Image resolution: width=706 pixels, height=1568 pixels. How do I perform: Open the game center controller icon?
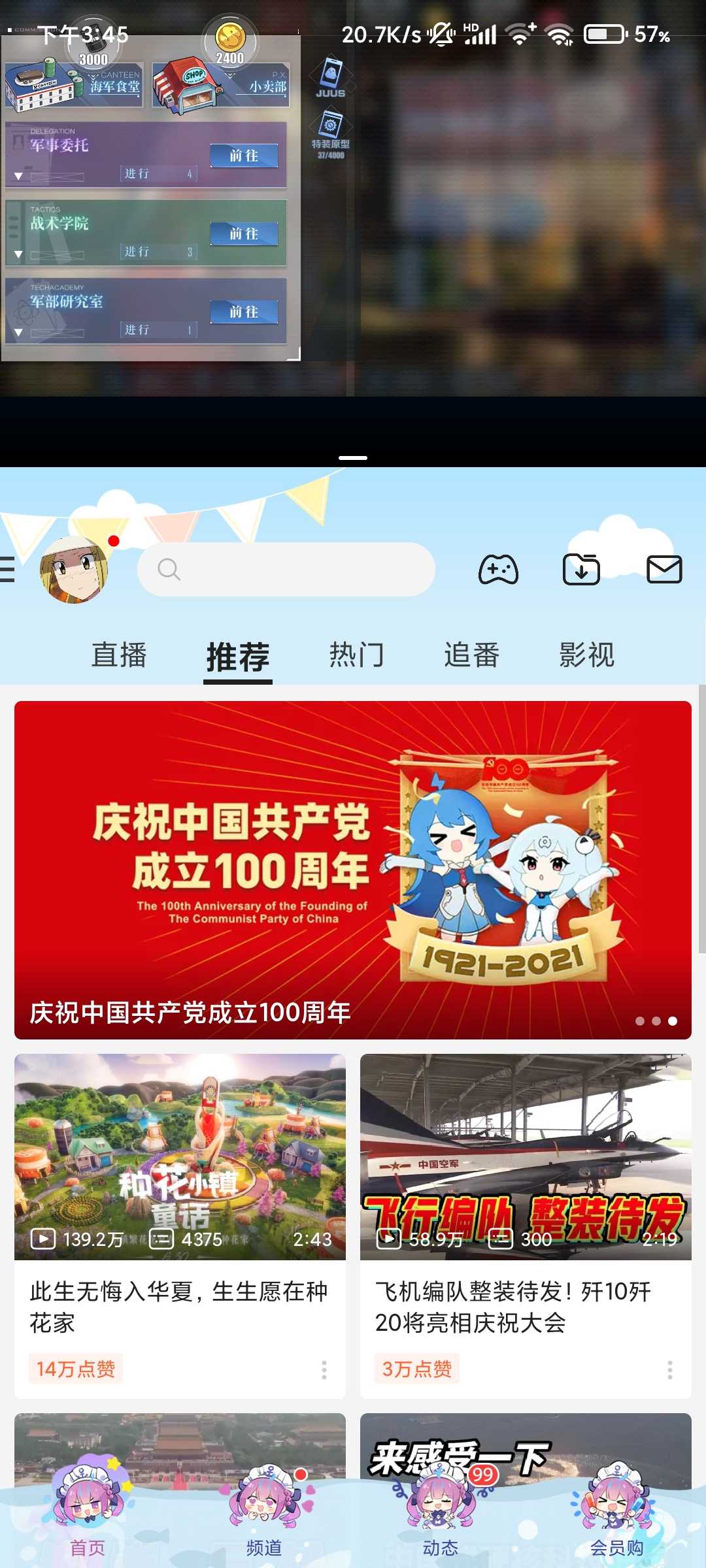pos(498,570)
